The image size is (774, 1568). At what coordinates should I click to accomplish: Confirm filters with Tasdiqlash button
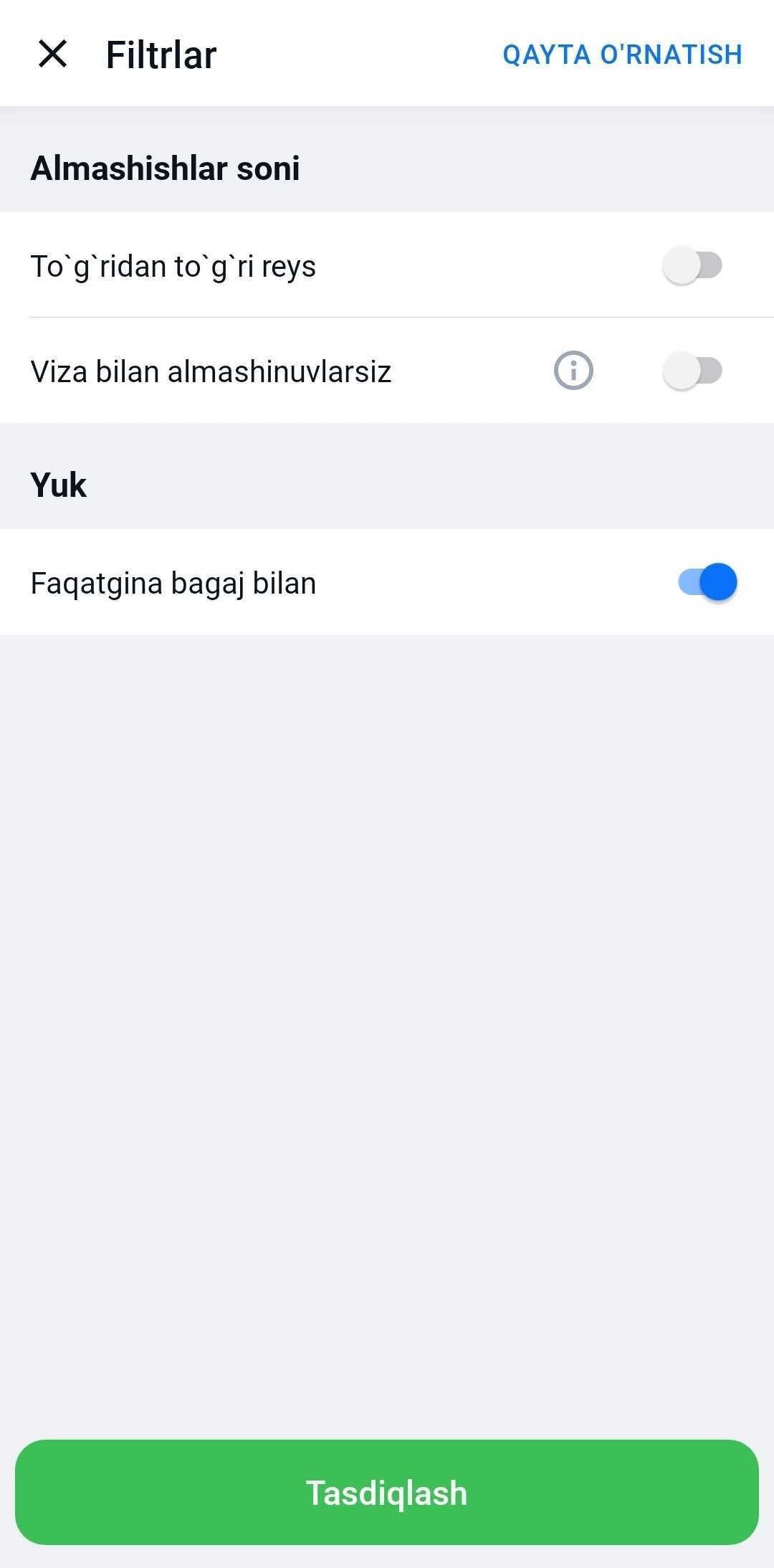tap(387, 1493)
